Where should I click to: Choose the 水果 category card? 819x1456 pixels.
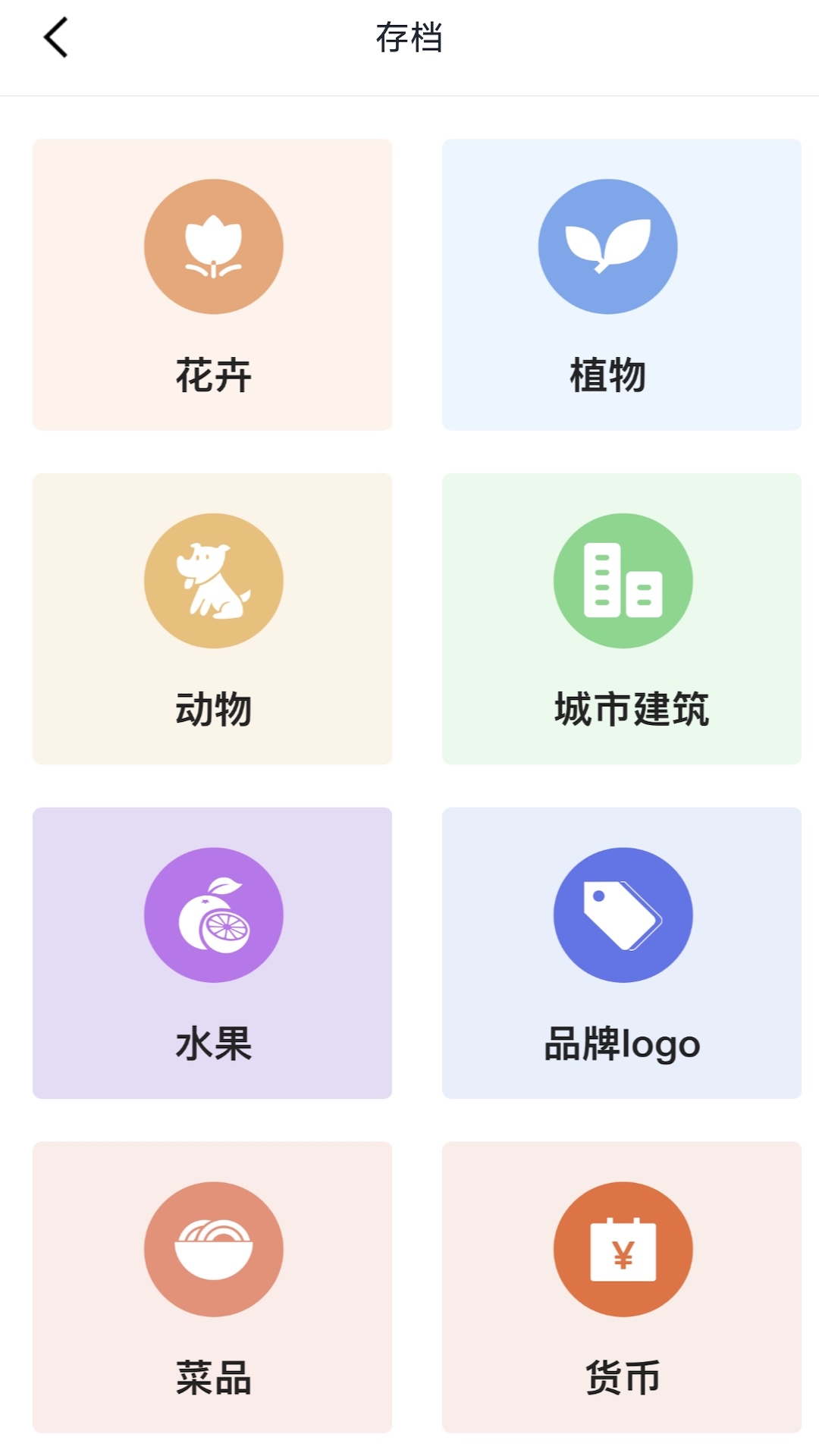coord(212,952)
